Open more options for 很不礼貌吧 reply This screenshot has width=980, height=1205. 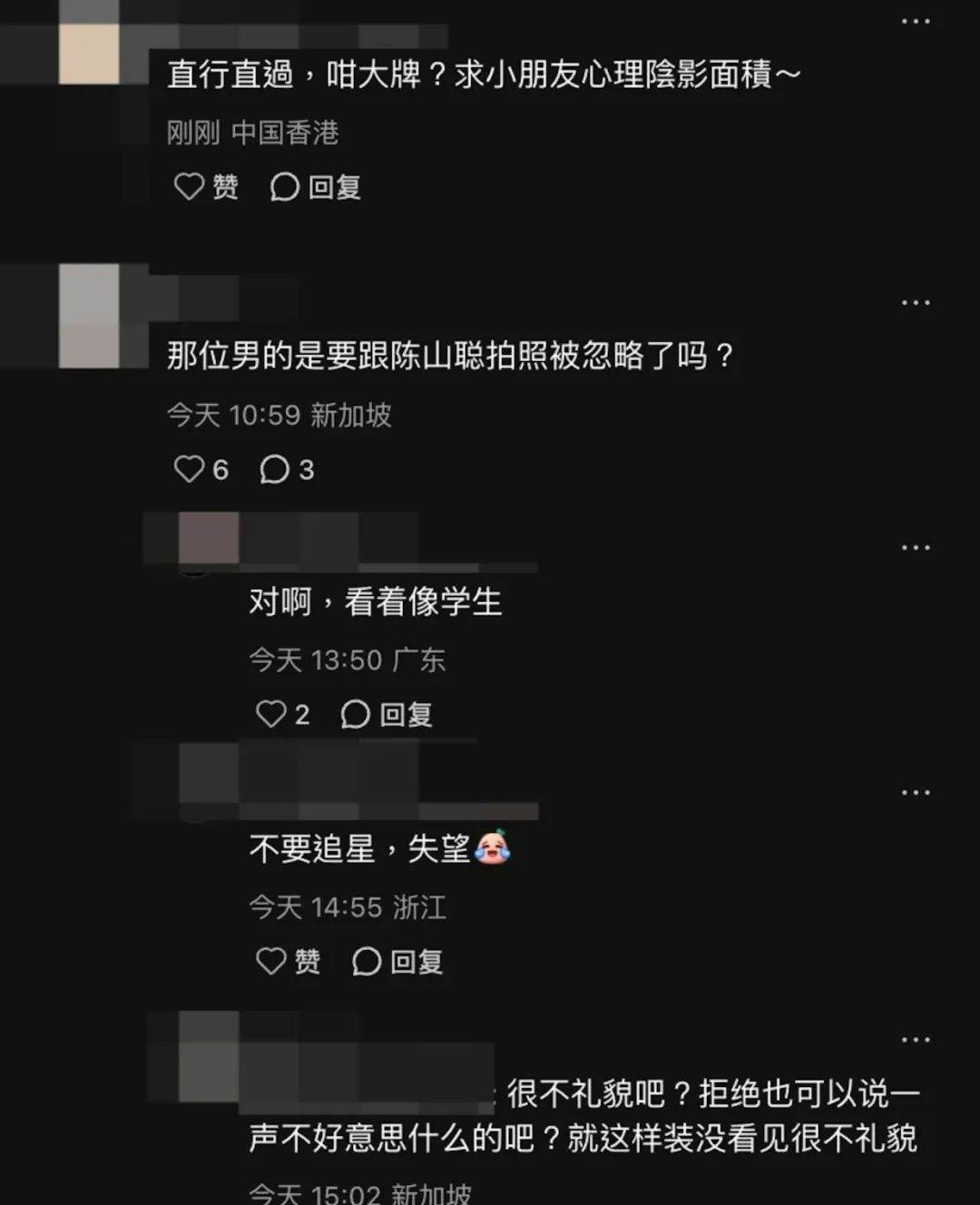pyautogui.click(x=916, y=1040)
